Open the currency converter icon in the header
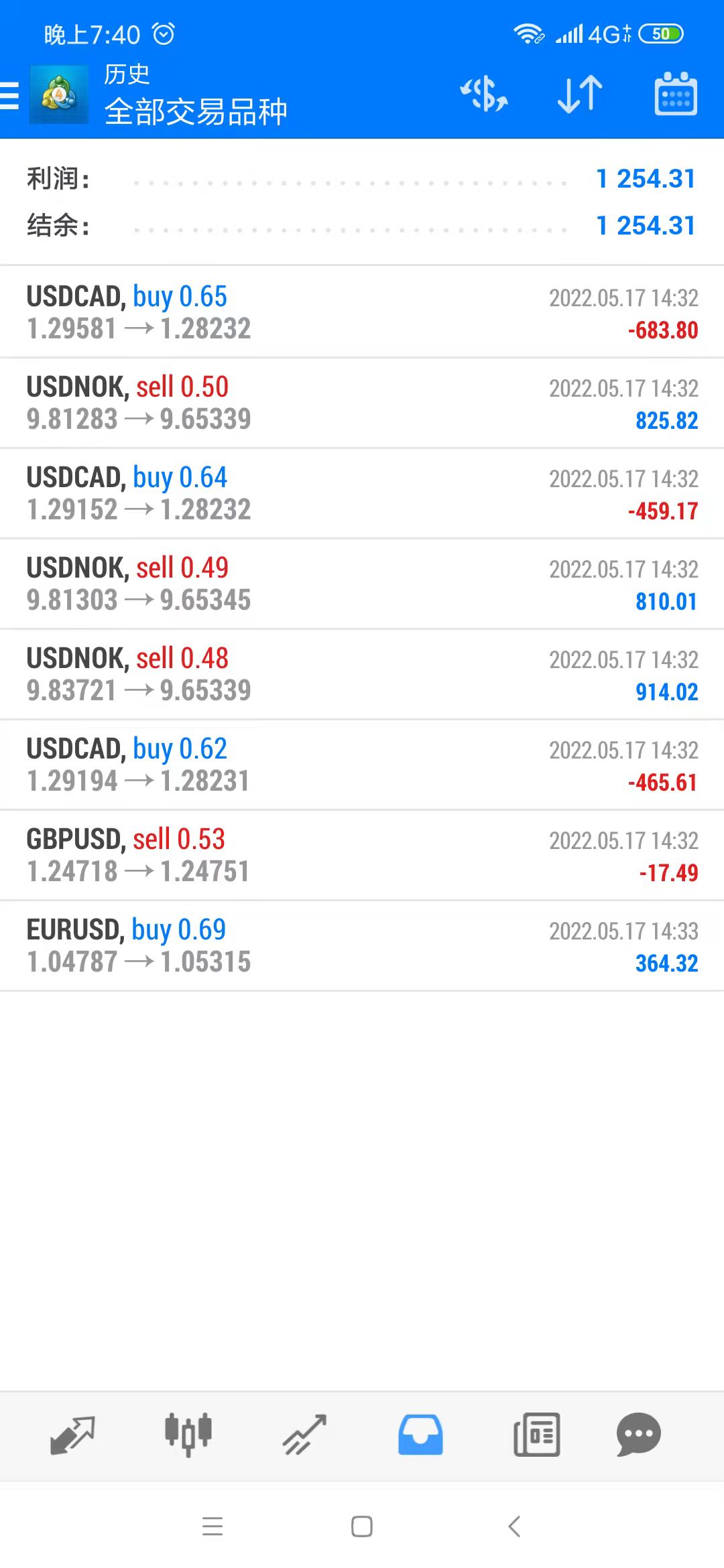The height and width of the screenshot is (1568, 724). click(x=484, y=95)
